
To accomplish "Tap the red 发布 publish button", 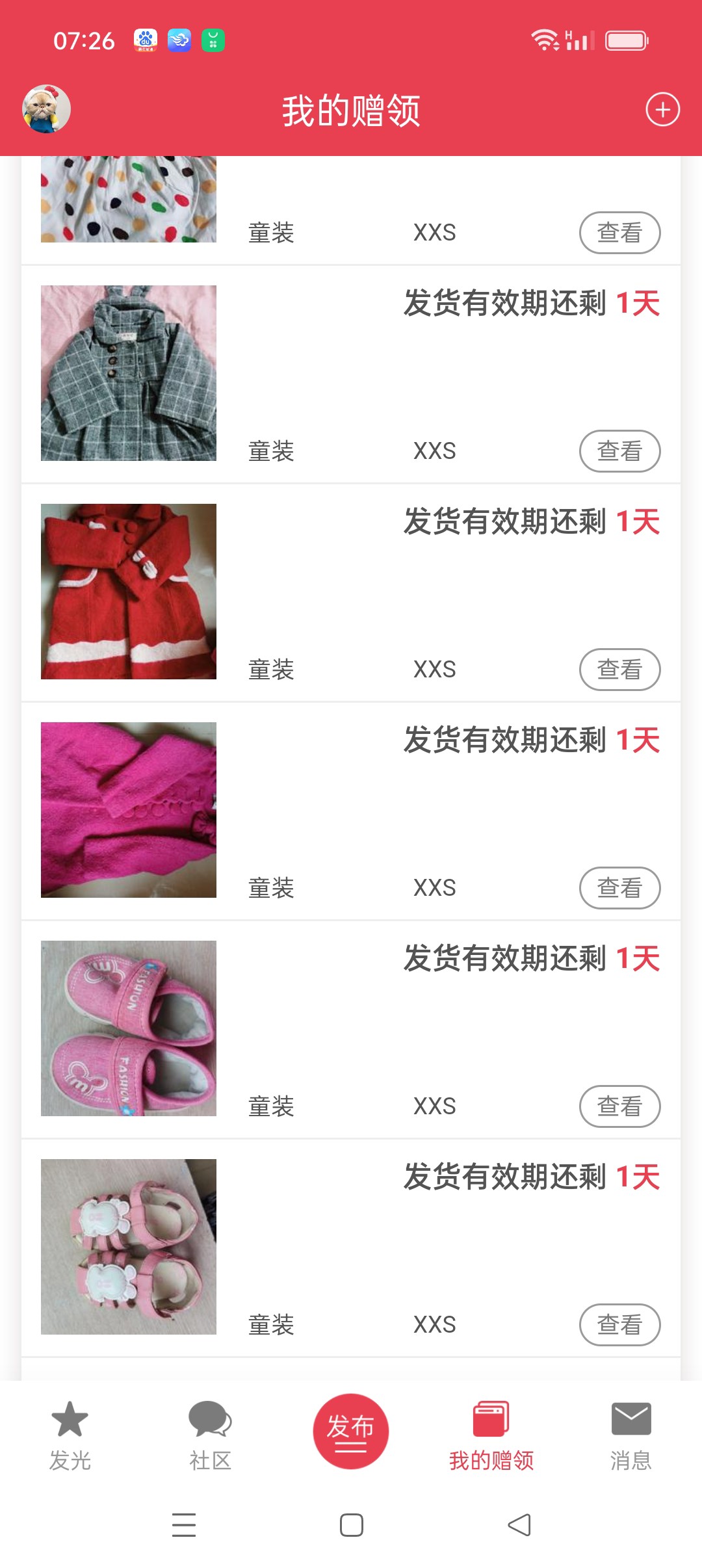I will [351, 1431].
